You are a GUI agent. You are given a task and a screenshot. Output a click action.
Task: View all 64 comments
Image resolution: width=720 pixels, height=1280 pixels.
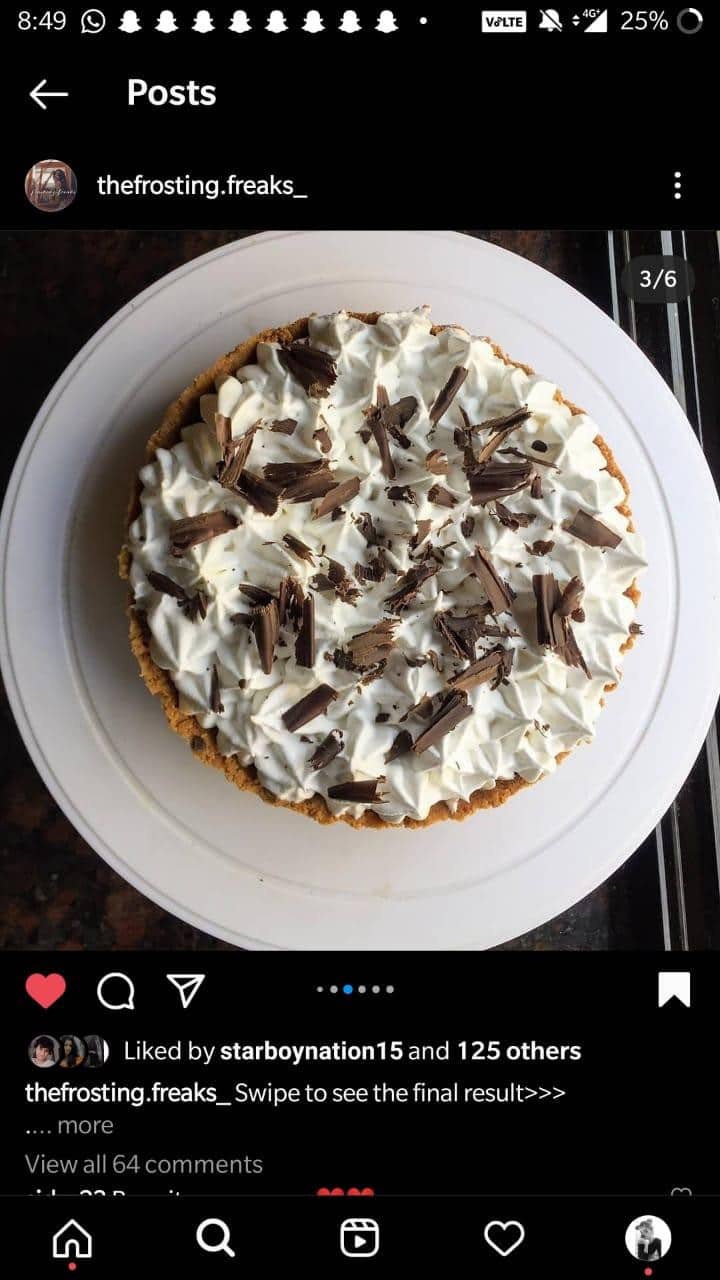pos(143,1164)
